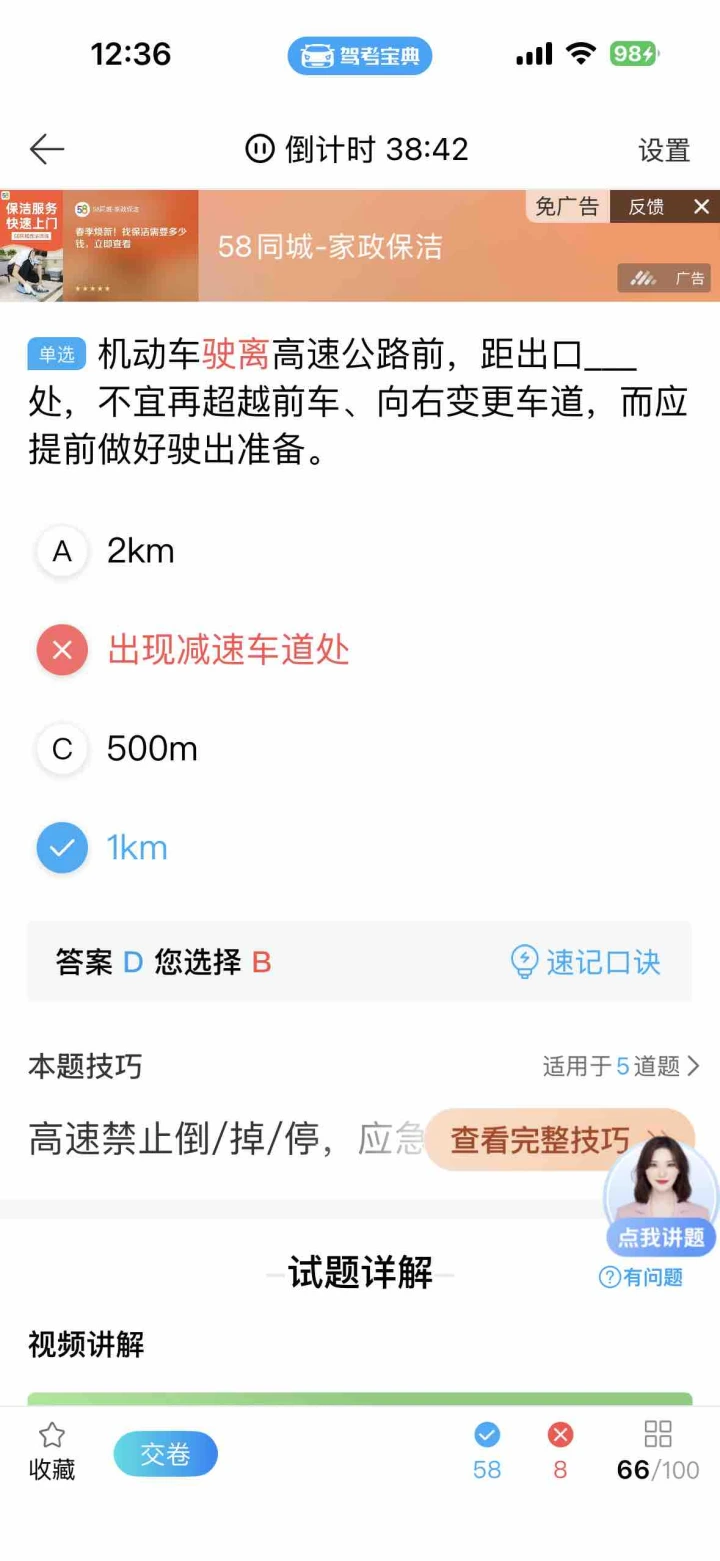
Task: View 适用于5道题 related questions
Action: 621,1066
